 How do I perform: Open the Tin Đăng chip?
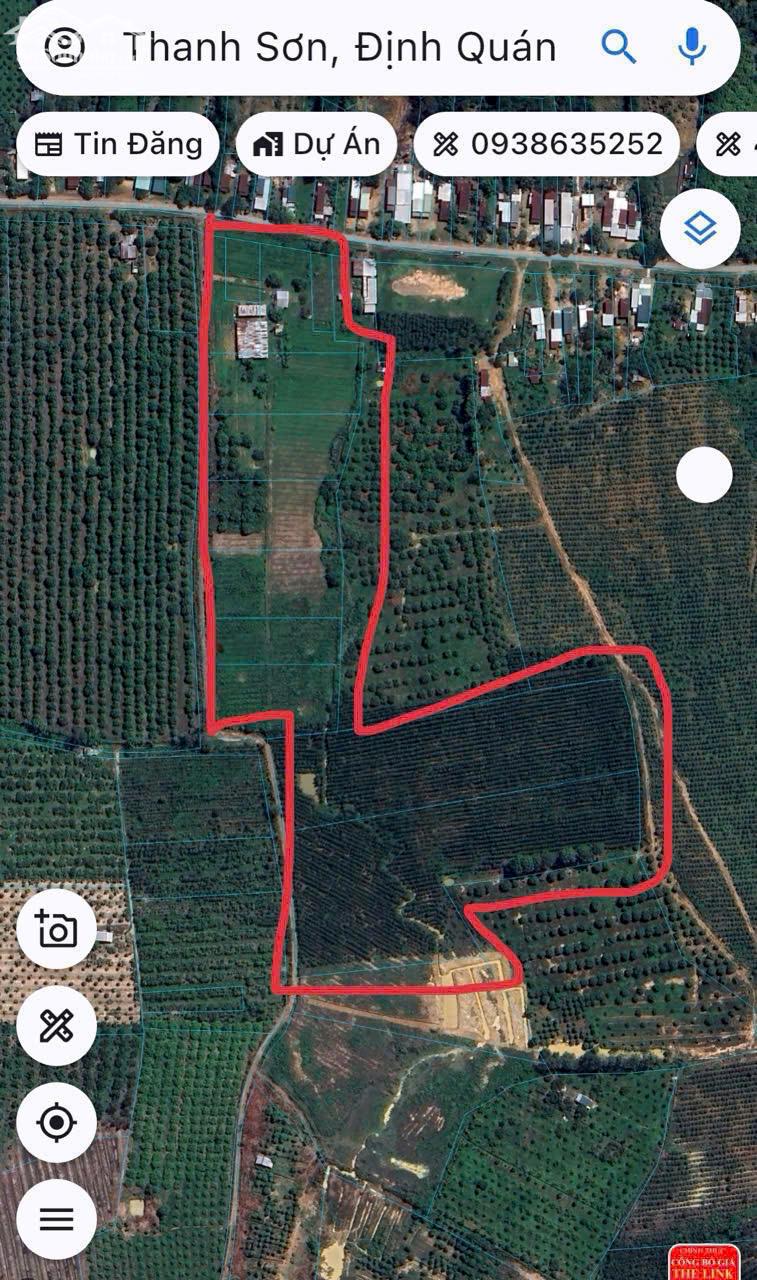118,144
